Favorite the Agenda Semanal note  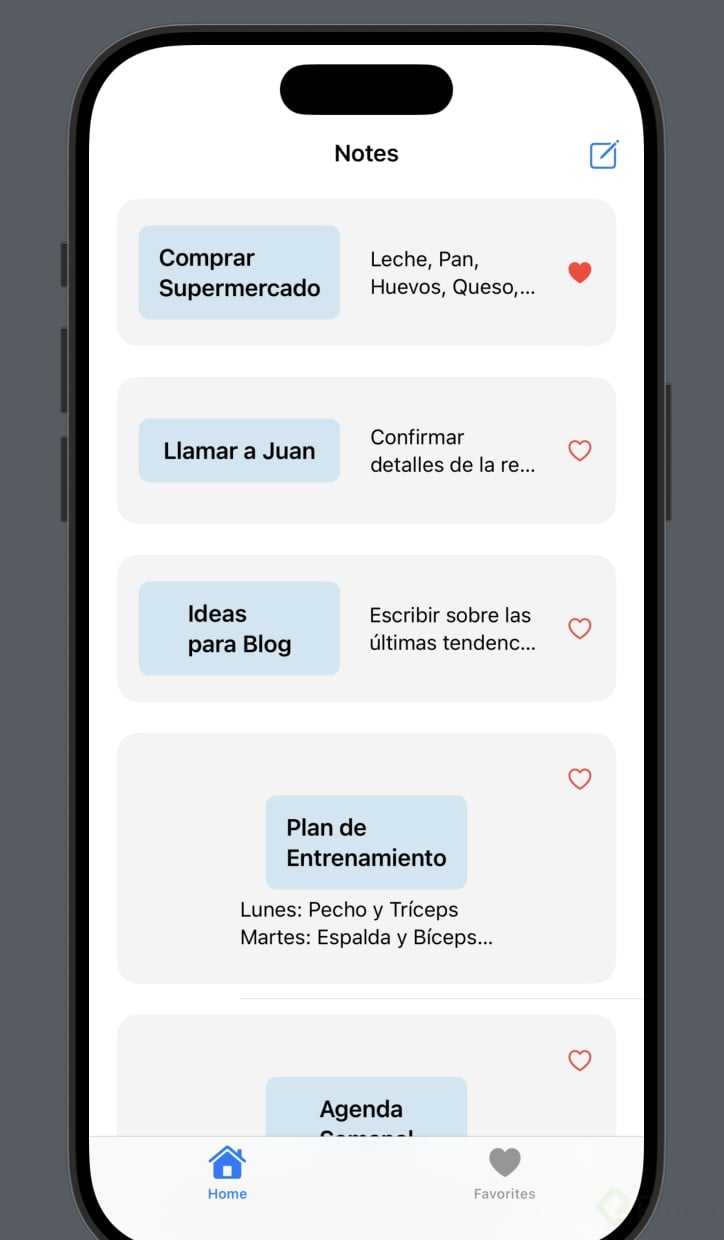pyautogui.click(x=580, y=1060)
